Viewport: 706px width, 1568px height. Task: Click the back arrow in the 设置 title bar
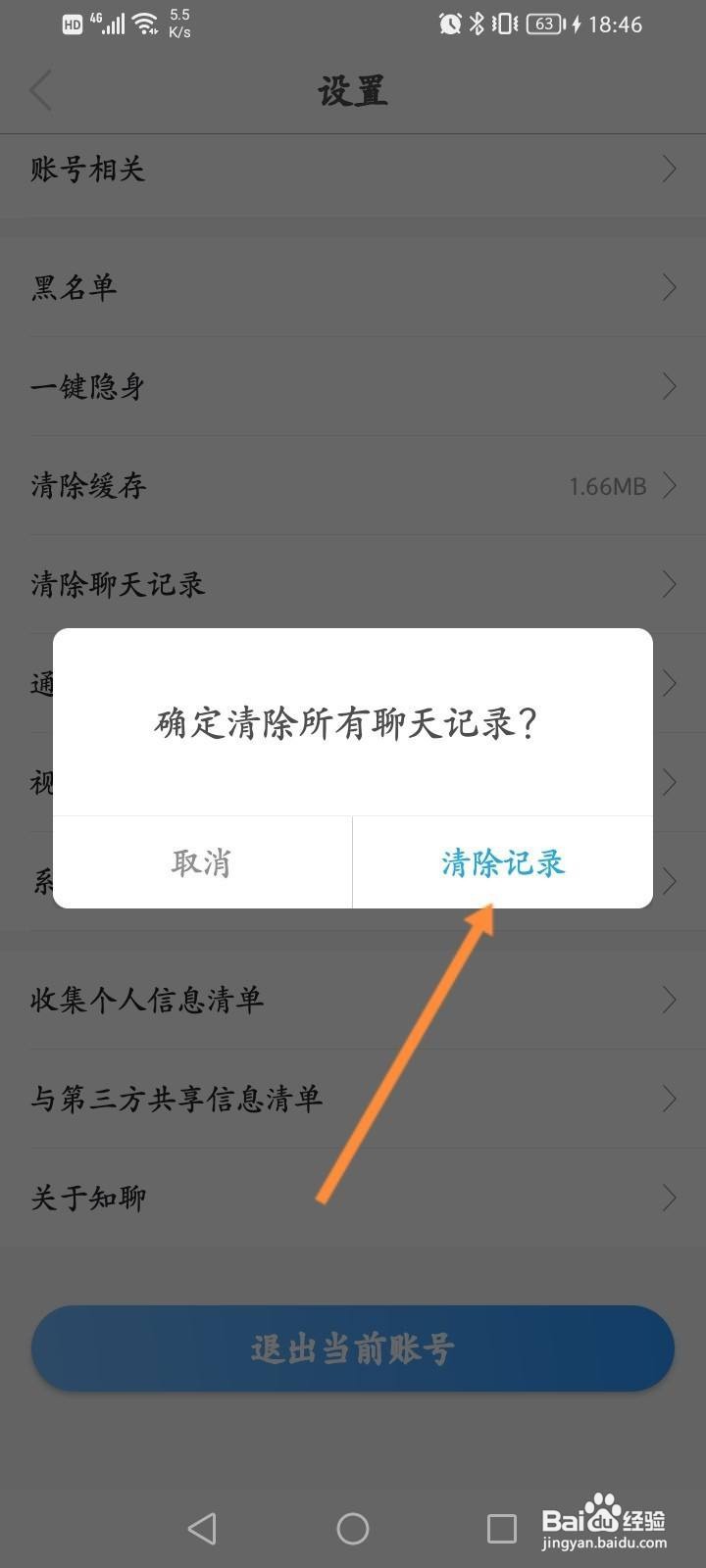[x=41, y=90]
